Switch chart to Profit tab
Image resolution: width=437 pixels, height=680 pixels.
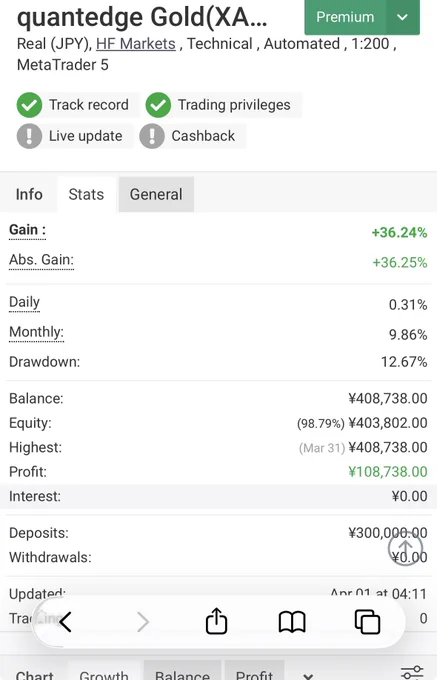(254, 671)
